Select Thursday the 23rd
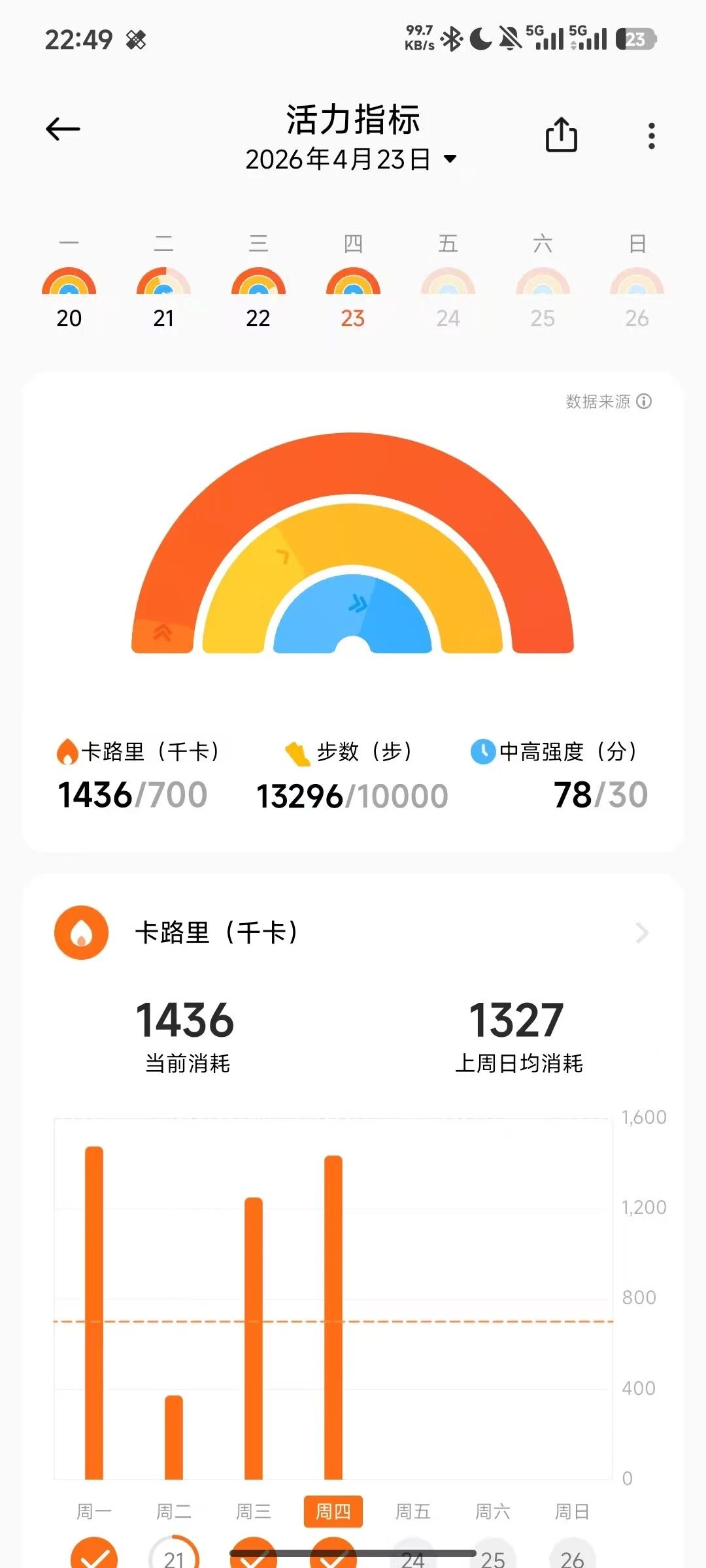The width and height of the screenshot is (706, 1568). pos(353,294)
